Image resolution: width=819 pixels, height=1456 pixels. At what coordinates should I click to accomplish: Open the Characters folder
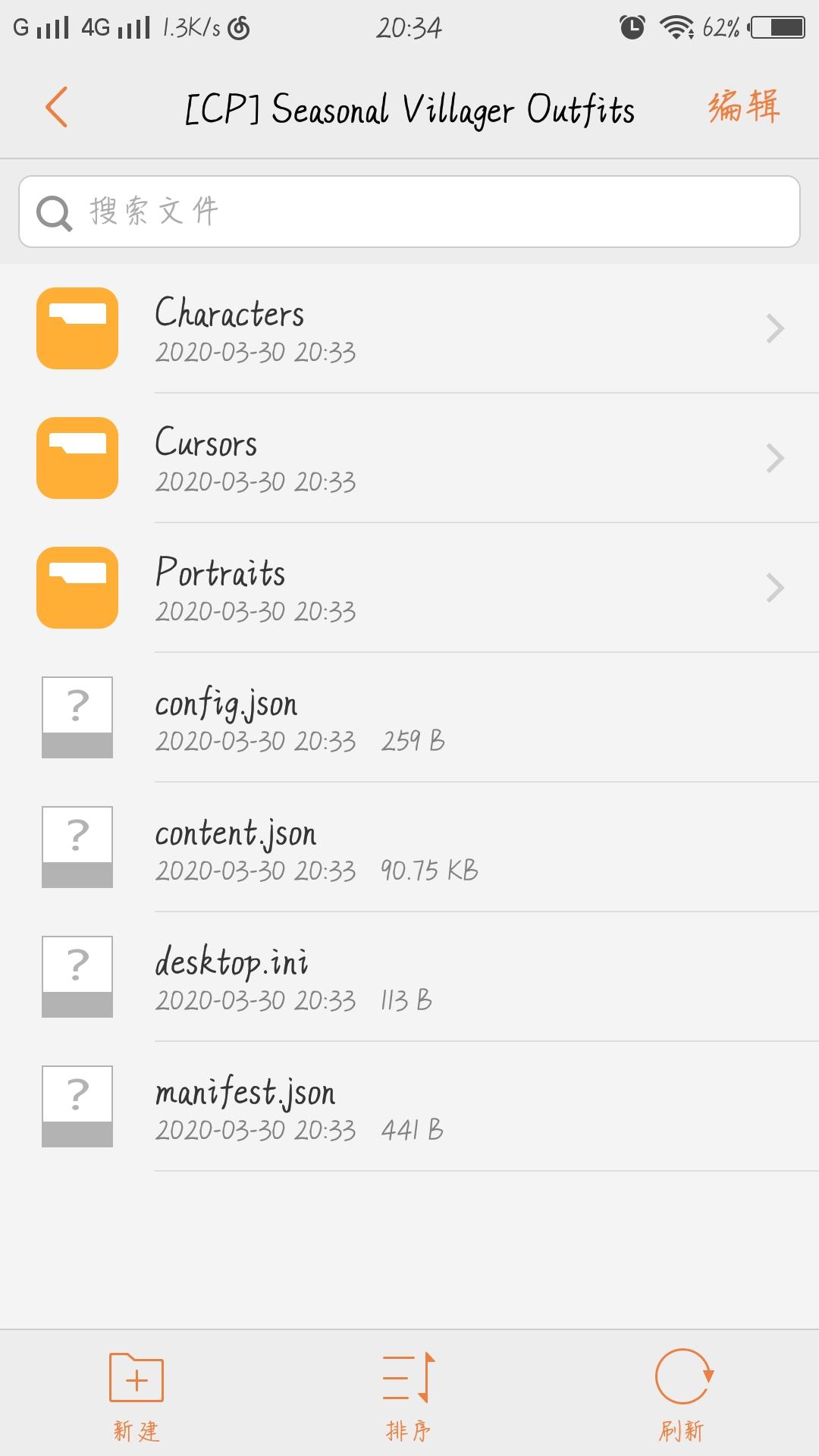(x=409, y=328)
